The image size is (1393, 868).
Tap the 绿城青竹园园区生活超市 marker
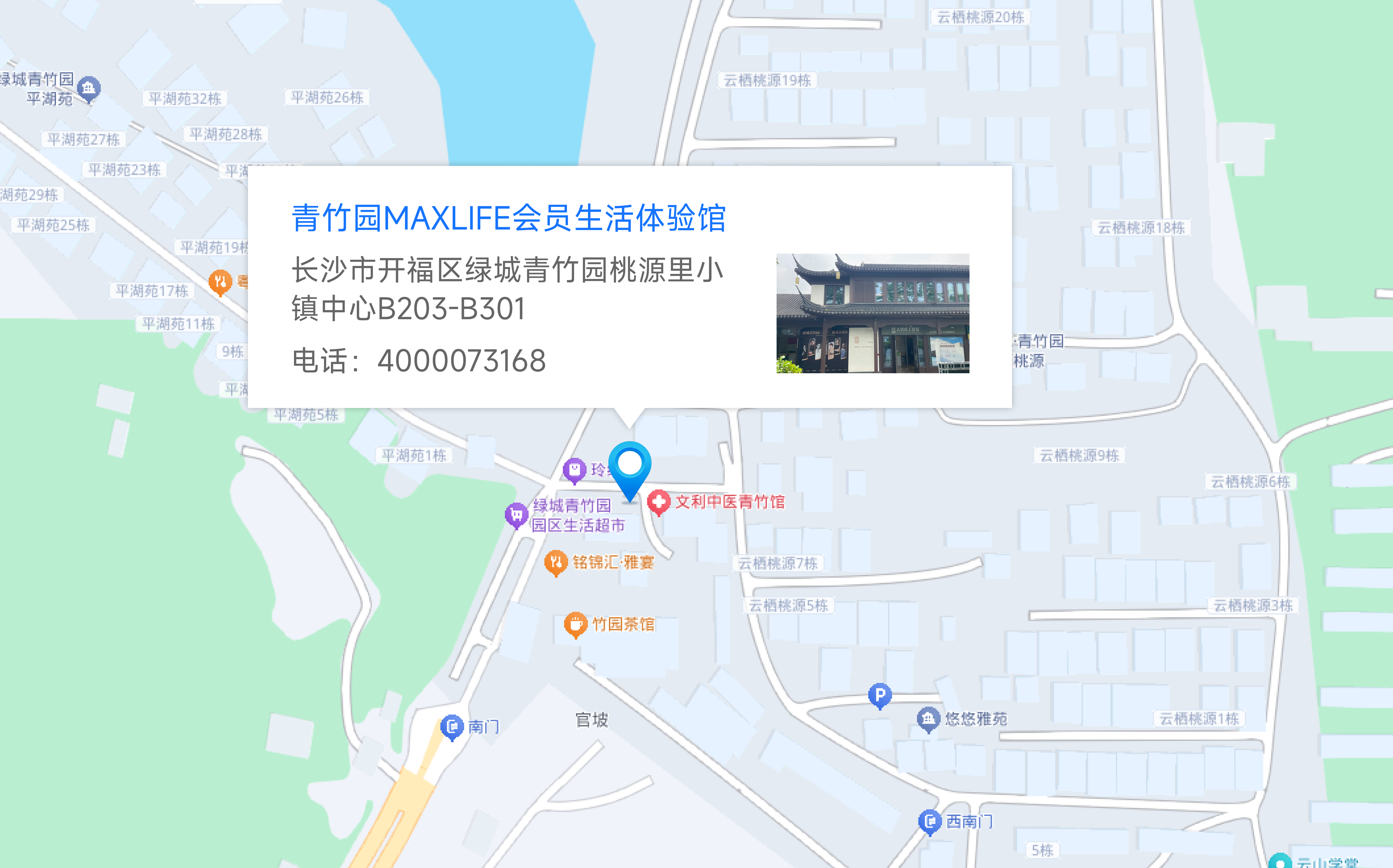[x=516, y=515]
